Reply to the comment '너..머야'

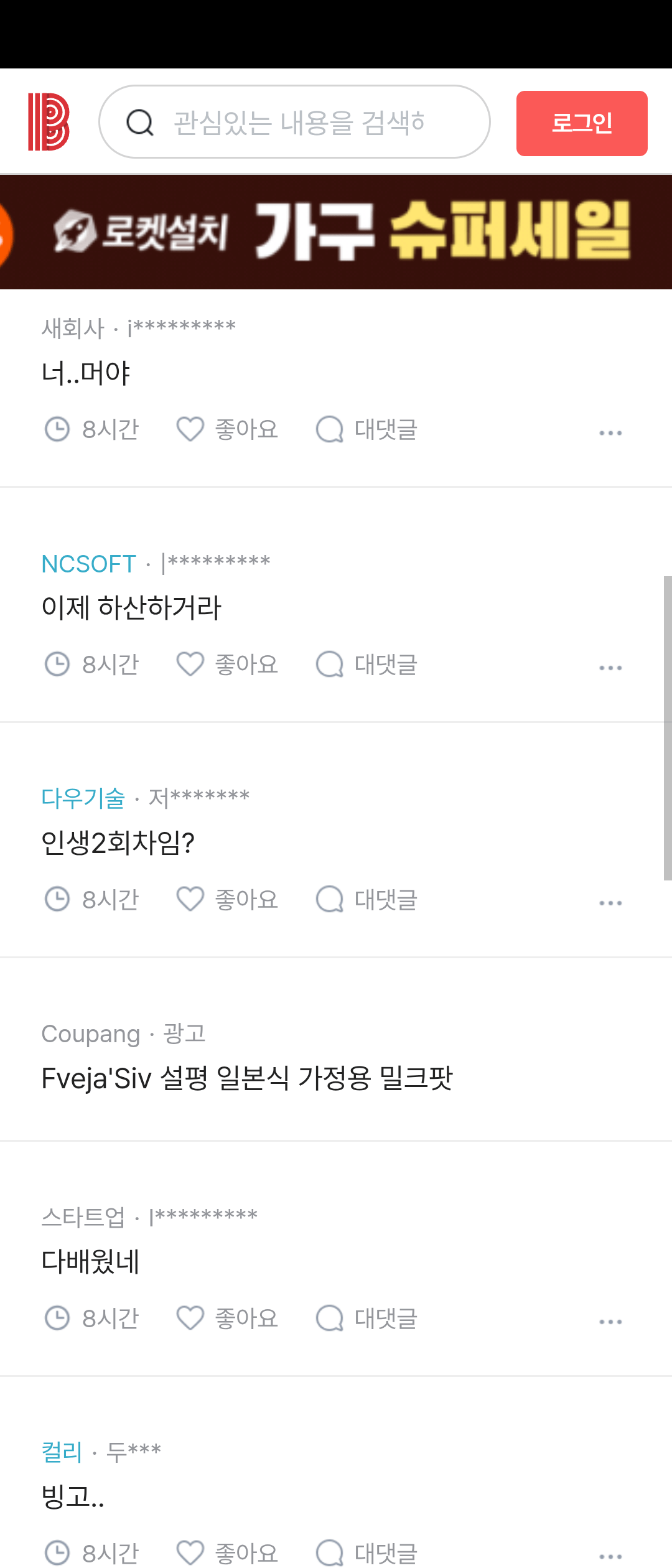366,429
